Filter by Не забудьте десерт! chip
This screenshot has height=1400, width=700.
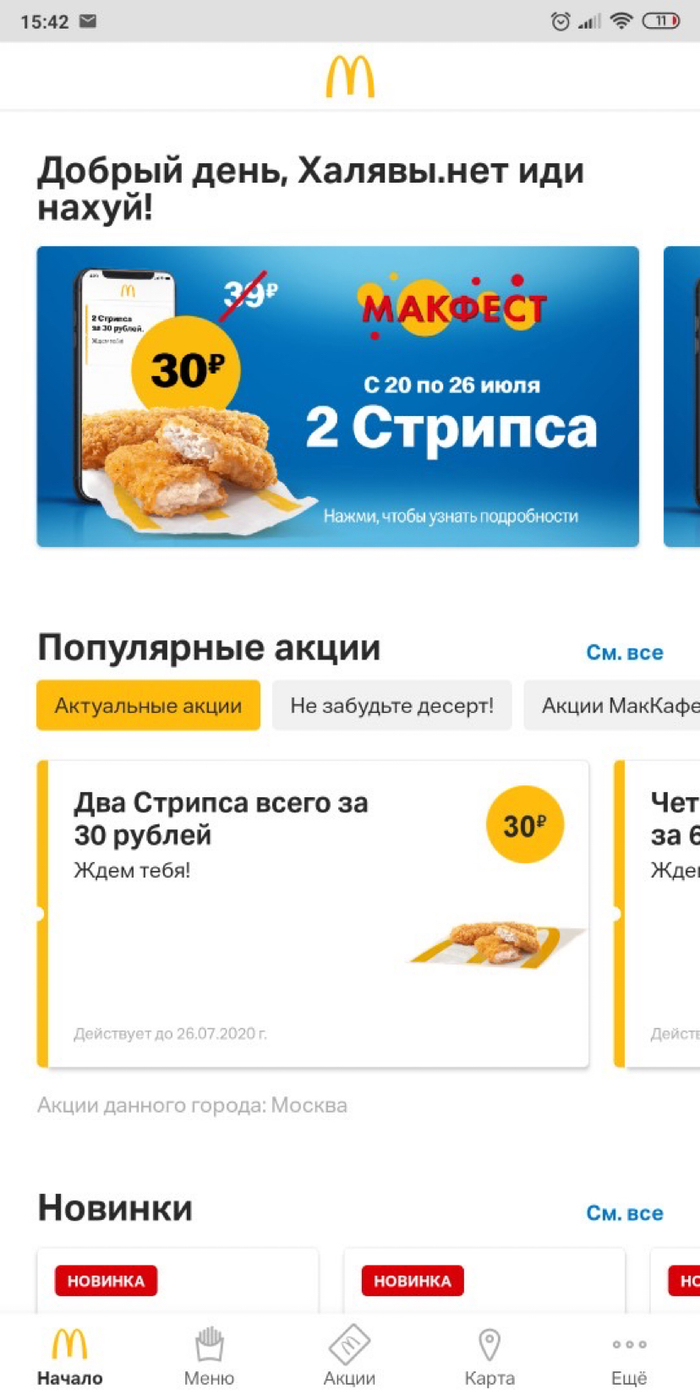(x=392, y=706)
